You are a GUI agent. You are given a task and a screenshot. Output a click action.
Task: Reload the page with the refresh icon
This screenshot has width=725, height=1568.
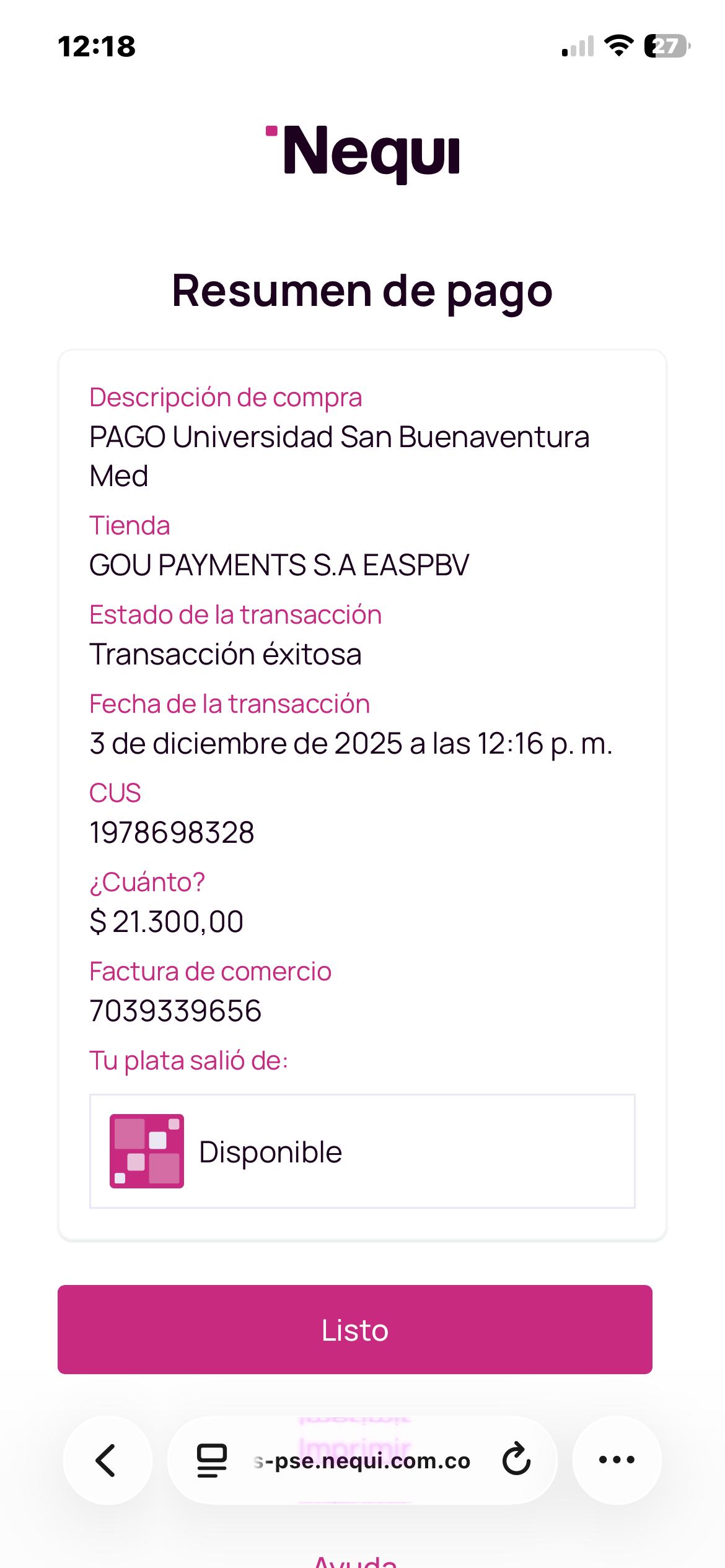click(516, 1460)
